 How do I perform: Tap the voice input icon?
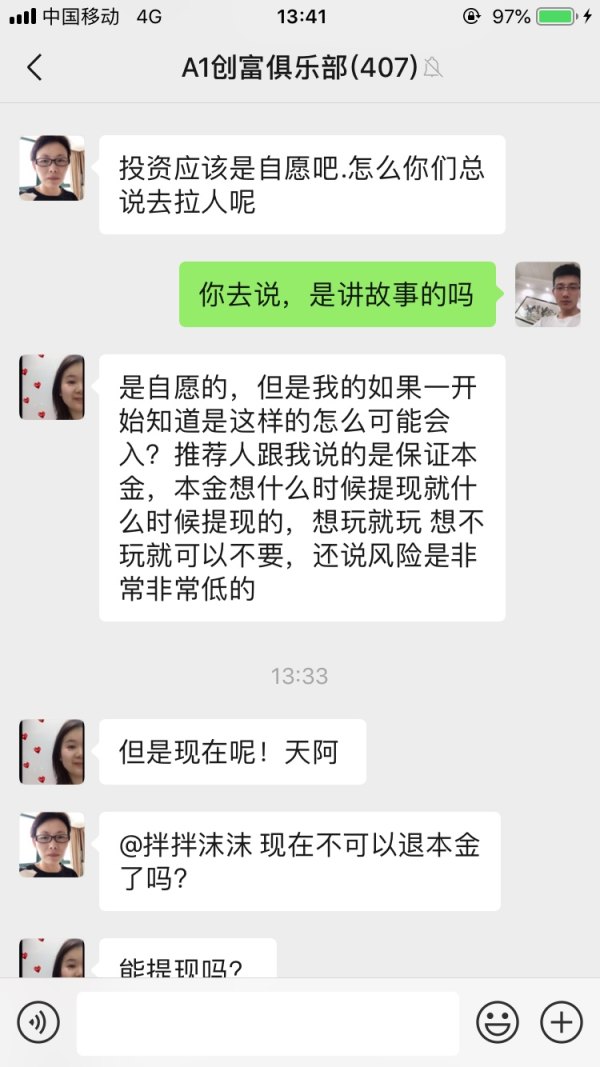[39, 1022]
